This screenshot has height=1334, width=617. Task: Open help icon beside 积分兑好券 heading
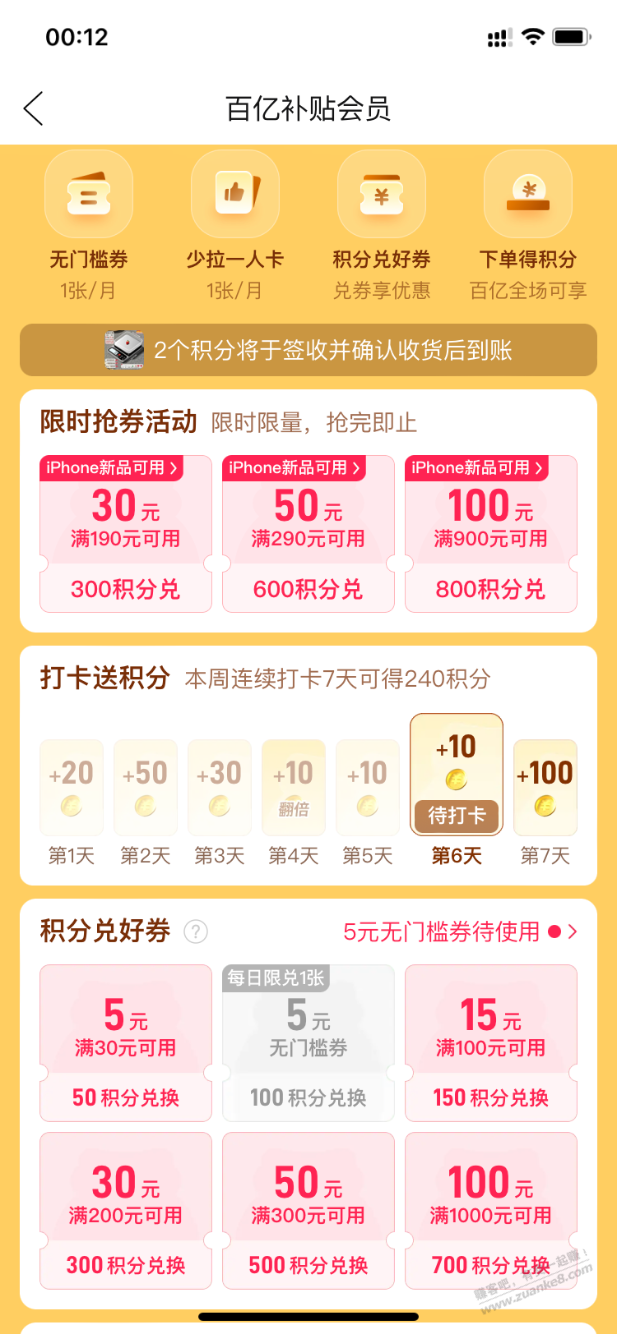pyautogui.click(x=196, y=932)
